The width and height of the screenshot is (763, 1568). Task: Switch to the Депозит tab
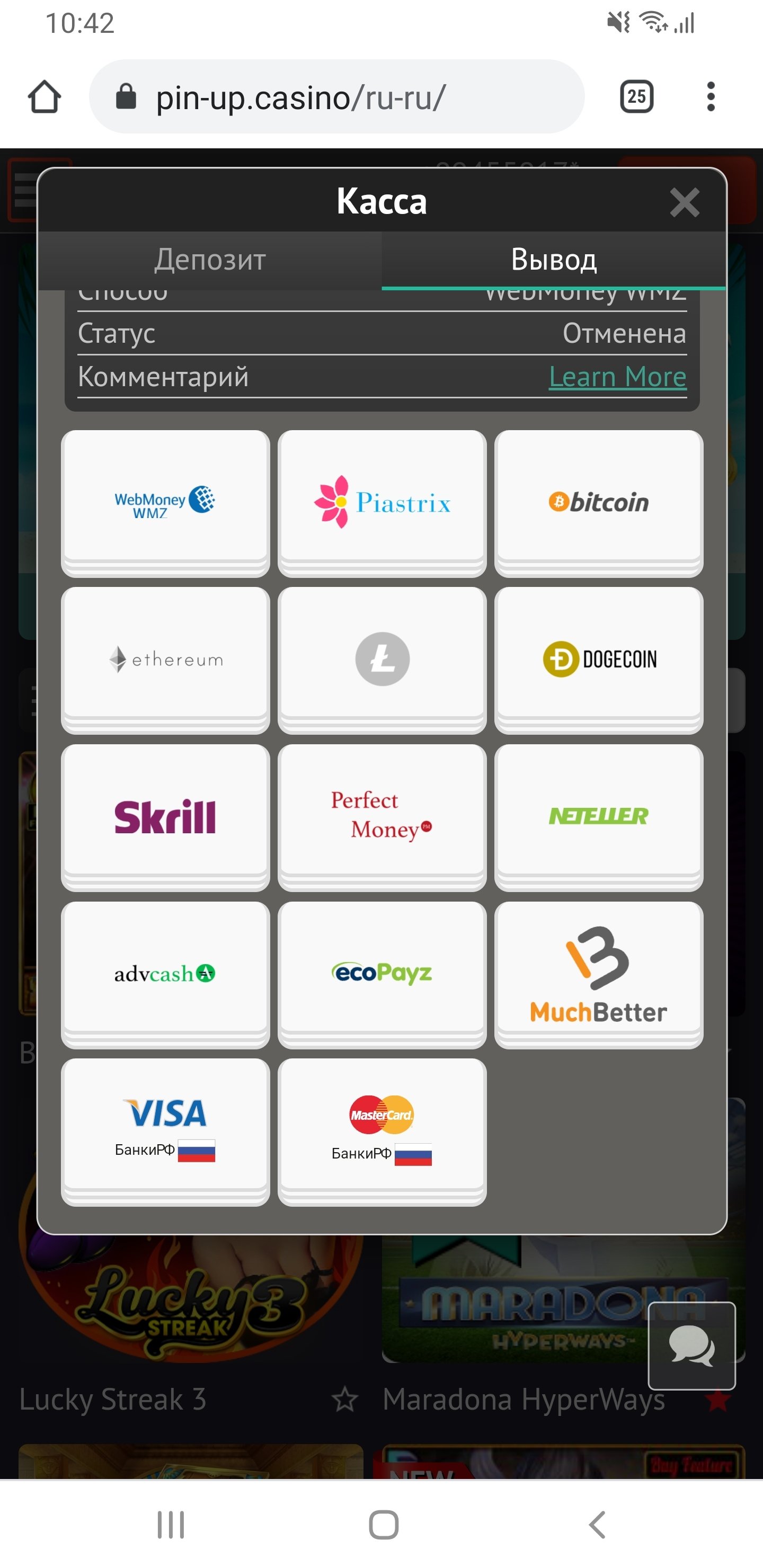point(210,260)
